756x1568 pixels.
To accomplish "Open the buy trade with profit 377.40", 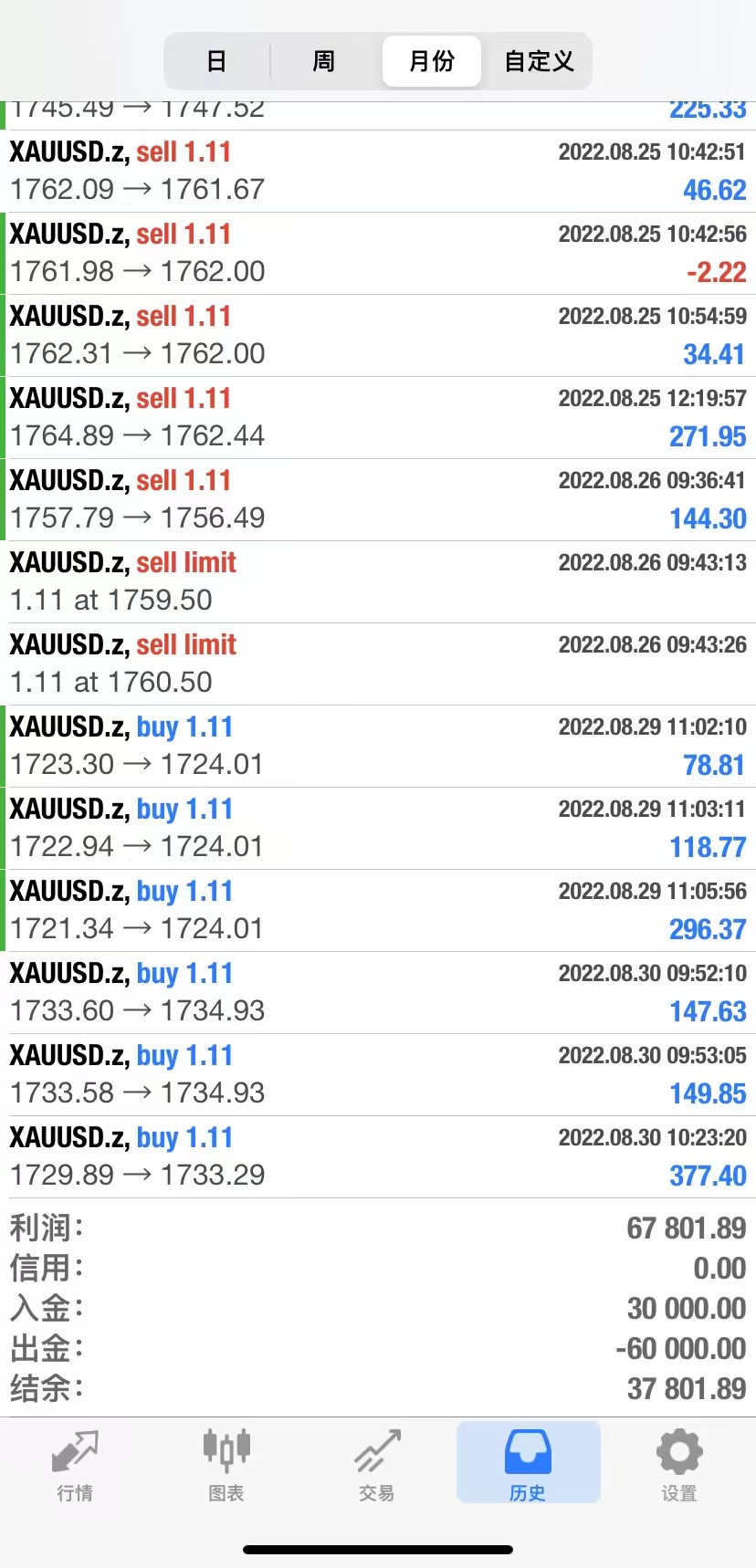I will [378, 1156].
